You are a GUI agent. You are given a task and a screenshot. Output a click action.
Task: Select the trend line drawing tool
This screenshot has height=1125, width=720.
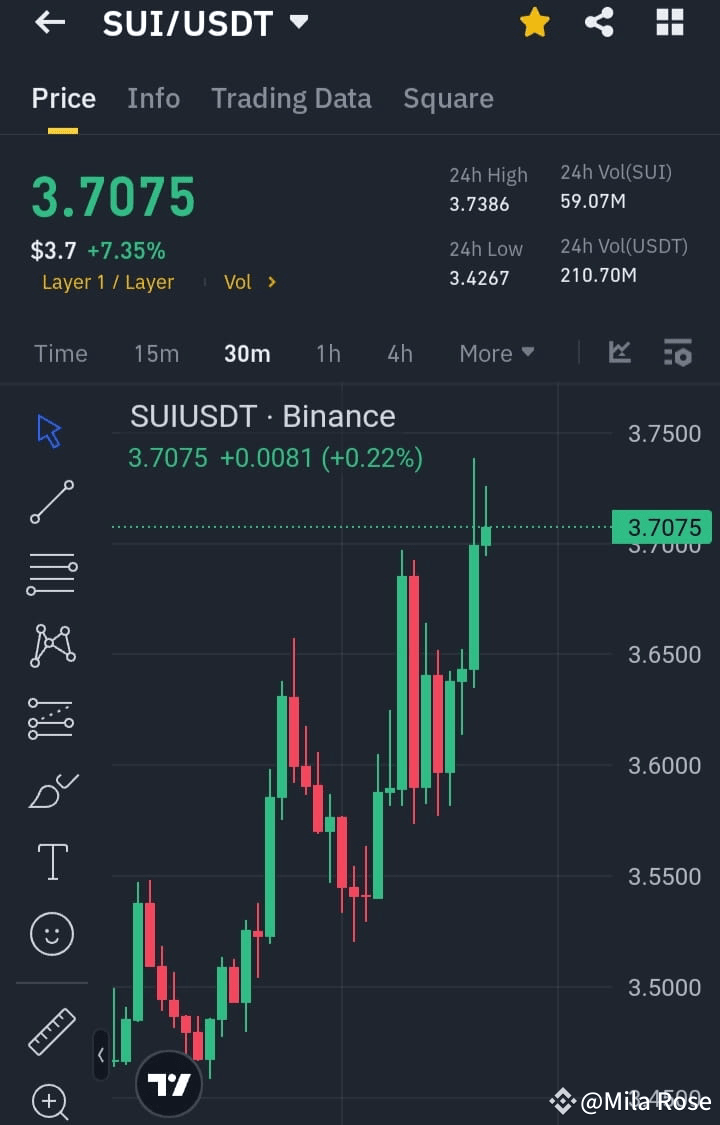coord(51,502)
